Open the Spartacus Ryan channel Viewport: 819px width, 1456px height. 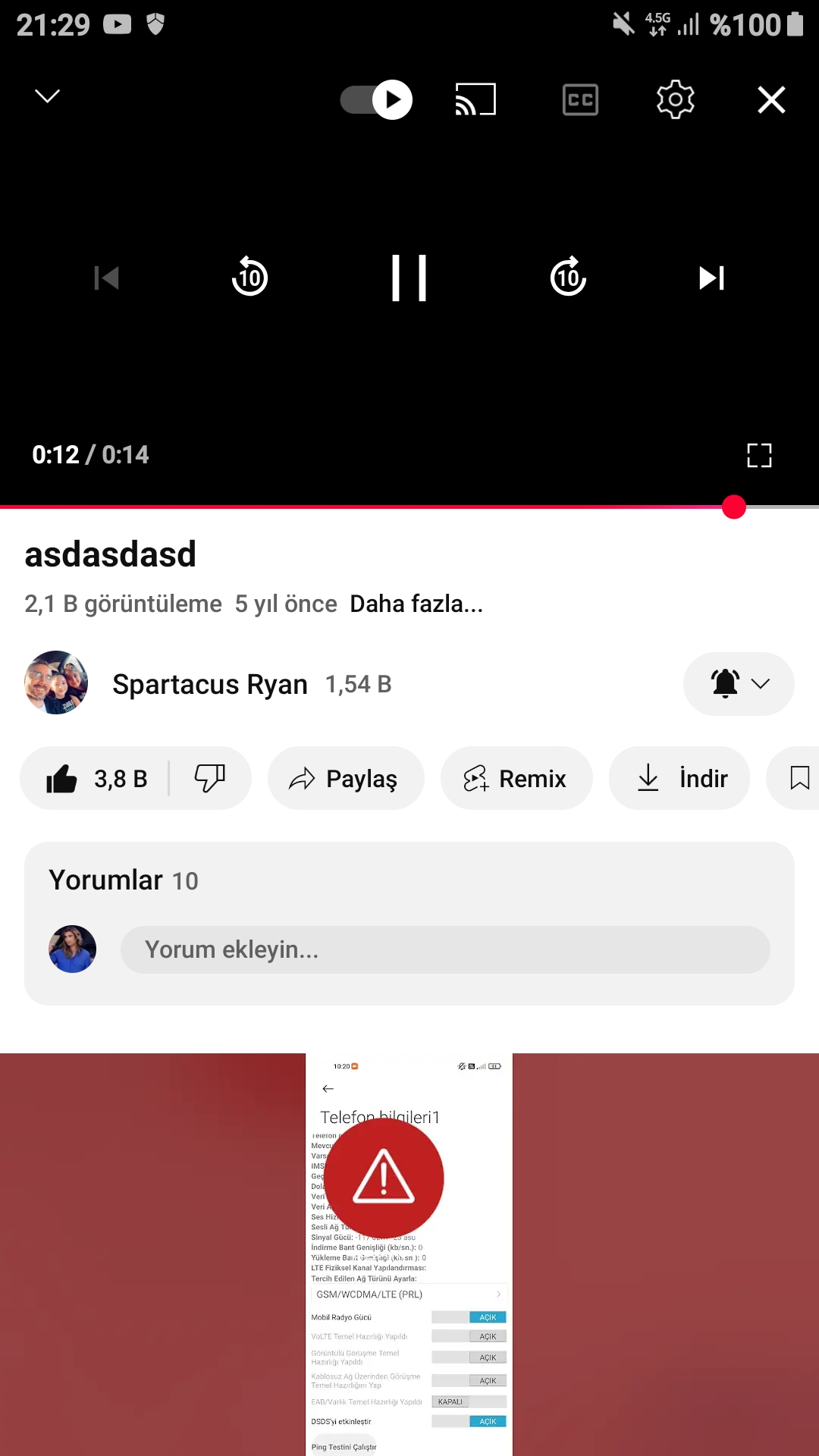(x=209, y=684)
